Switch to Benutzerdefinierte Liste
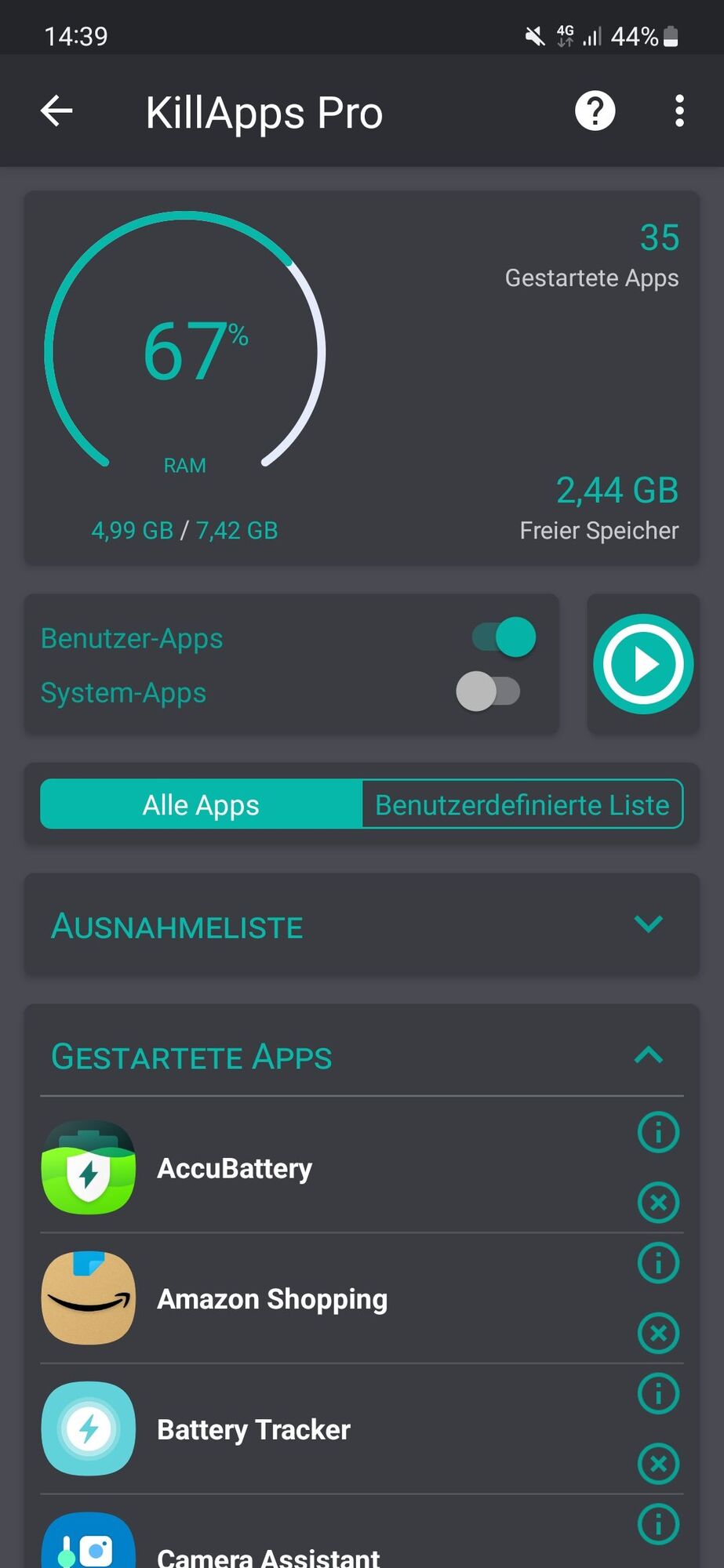 click(x=522, y=804)
